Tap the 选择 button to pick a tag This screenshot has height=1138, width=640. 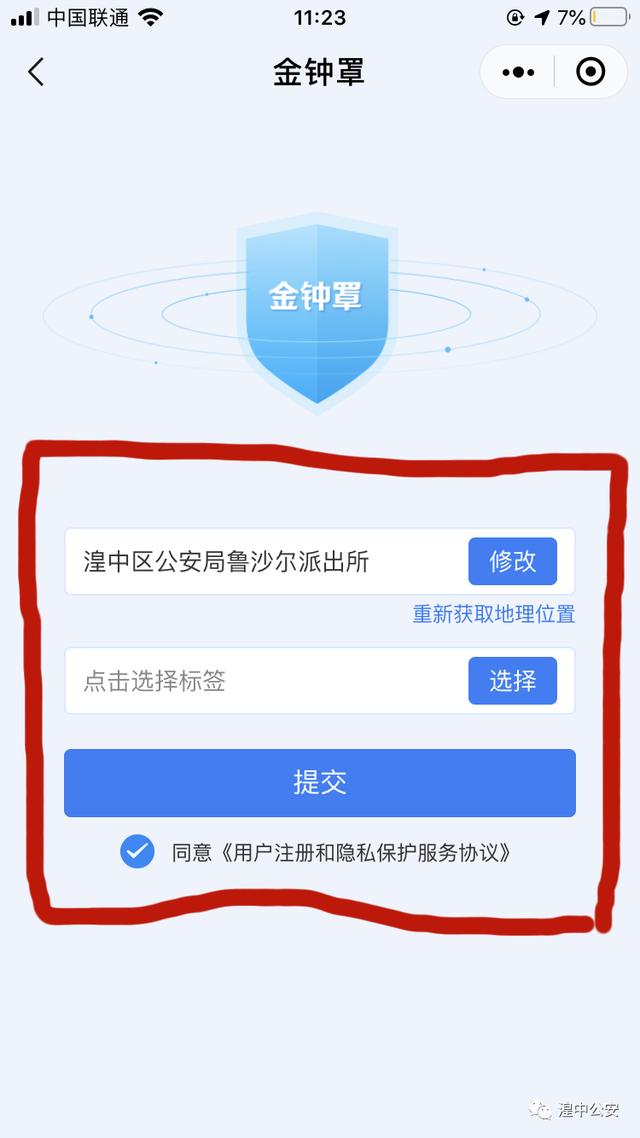tap(512, 681)
